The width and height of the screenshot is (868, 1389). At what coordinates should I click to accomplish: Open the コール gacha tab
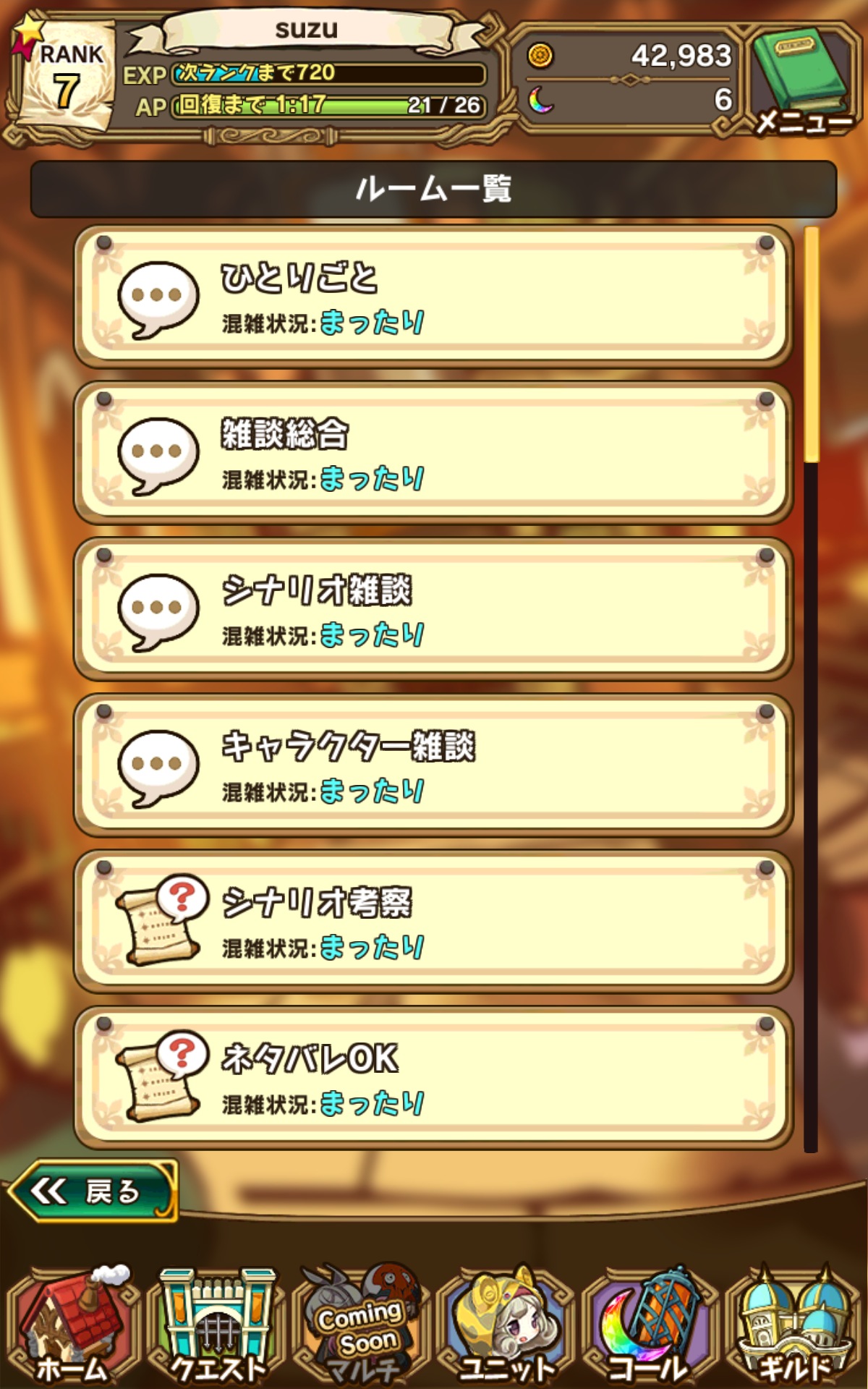[650, 1325]
